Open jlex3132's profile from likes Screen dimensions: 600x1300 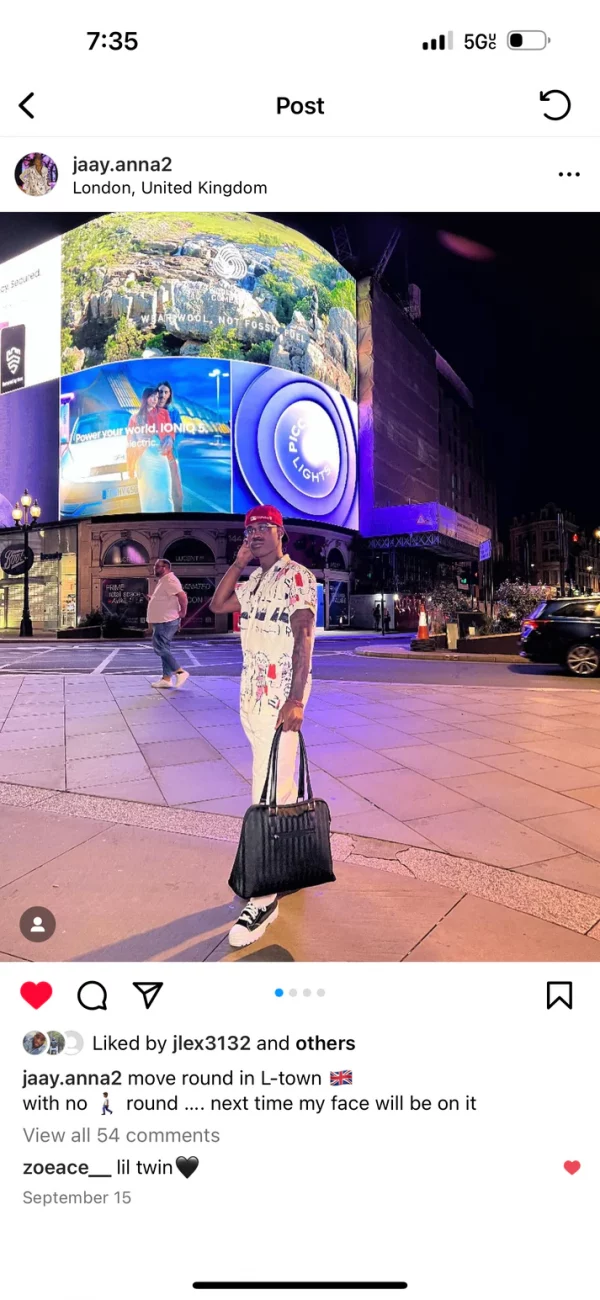(x=211, y=1043)
